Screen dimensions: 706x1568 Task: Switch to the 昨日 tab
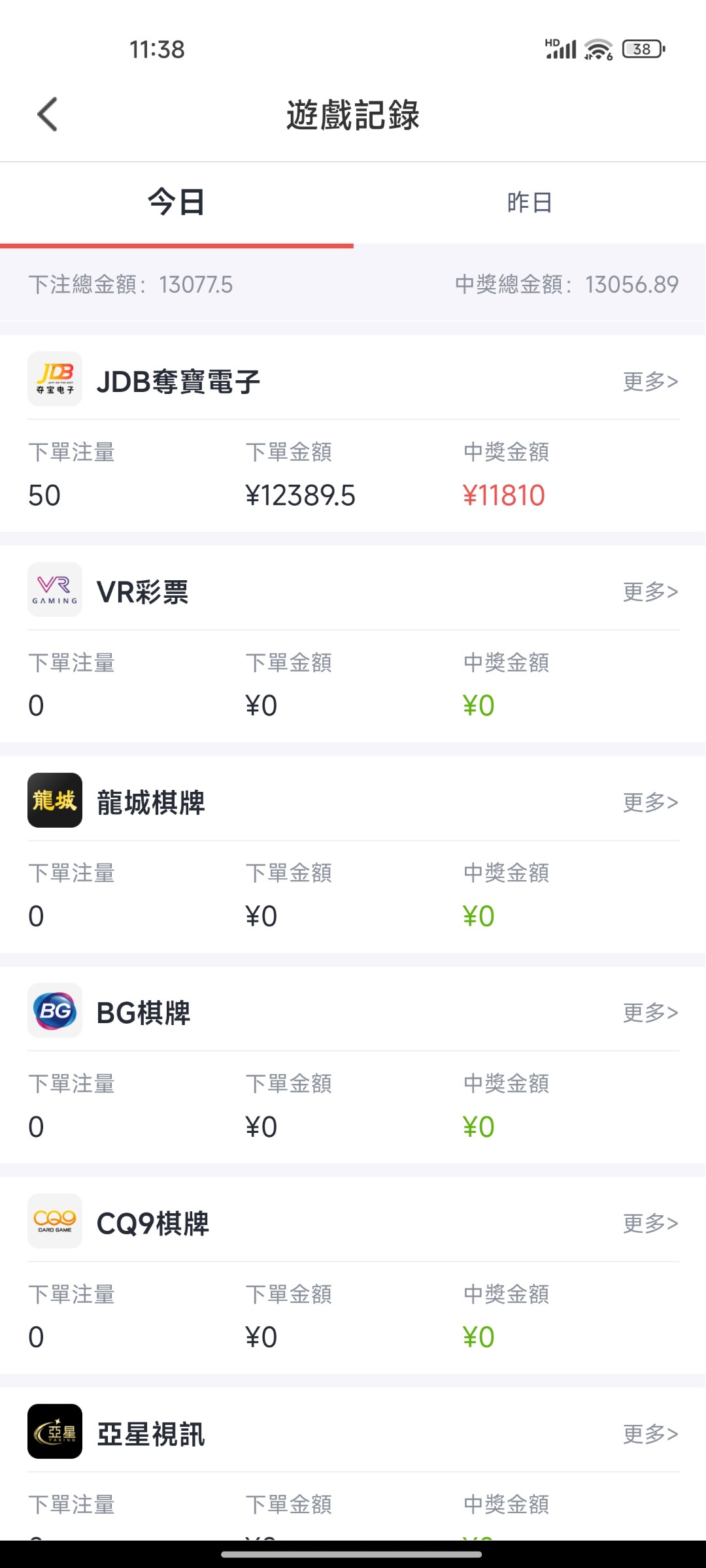click(529, 203)
